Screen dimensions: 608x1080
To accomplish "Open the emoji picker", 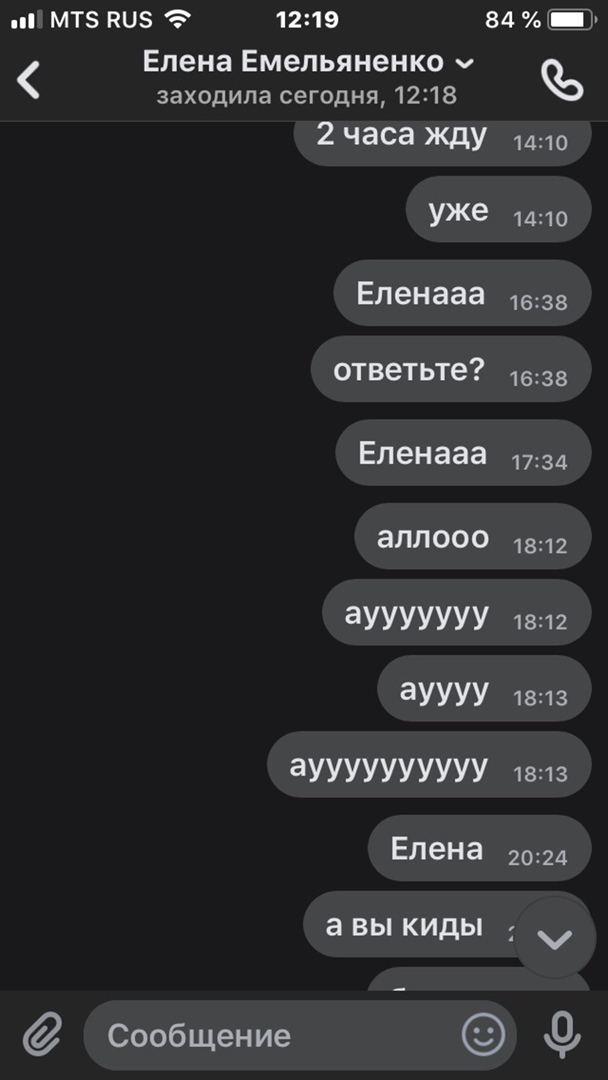I will tap(484, 1034).
